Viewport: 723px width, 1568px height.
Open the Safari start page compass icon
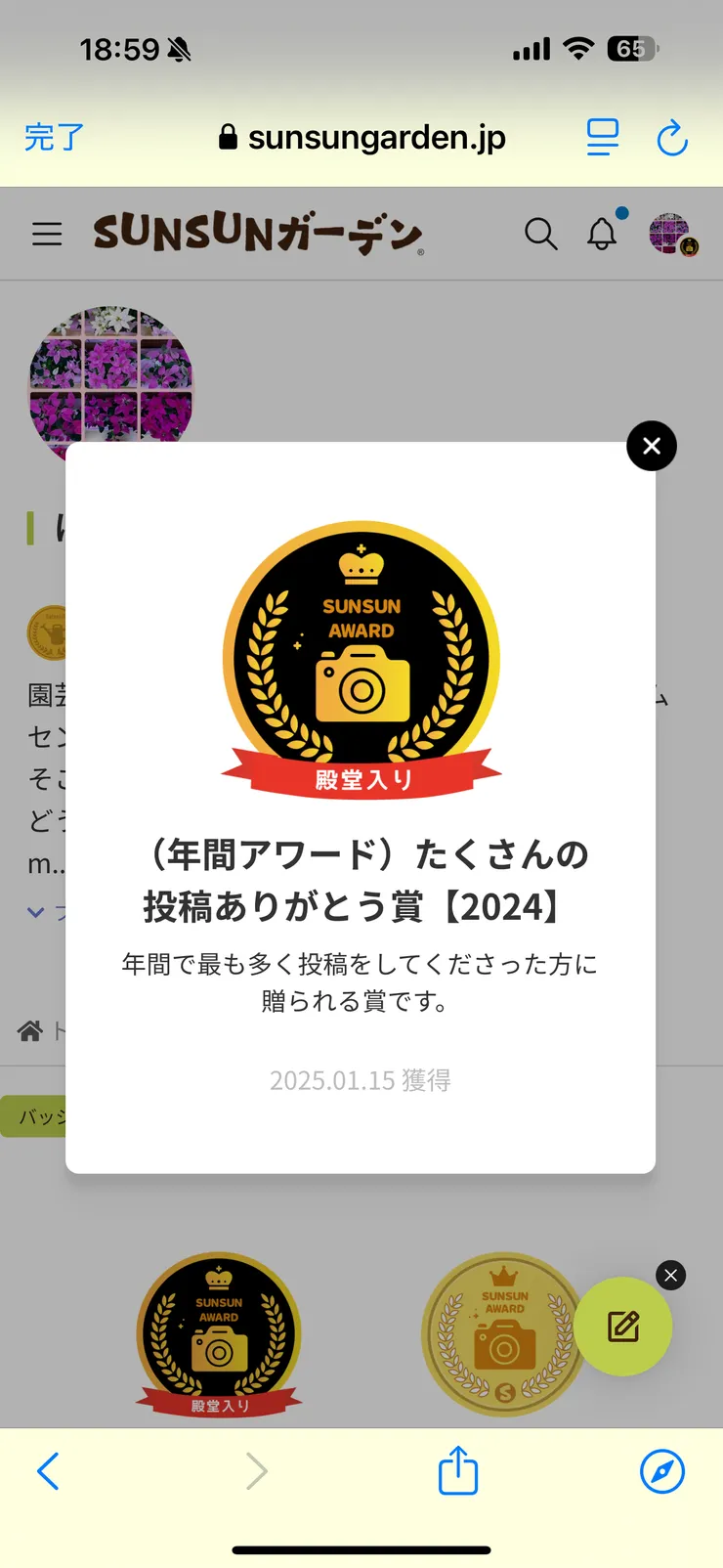[x=661, y=1470]
